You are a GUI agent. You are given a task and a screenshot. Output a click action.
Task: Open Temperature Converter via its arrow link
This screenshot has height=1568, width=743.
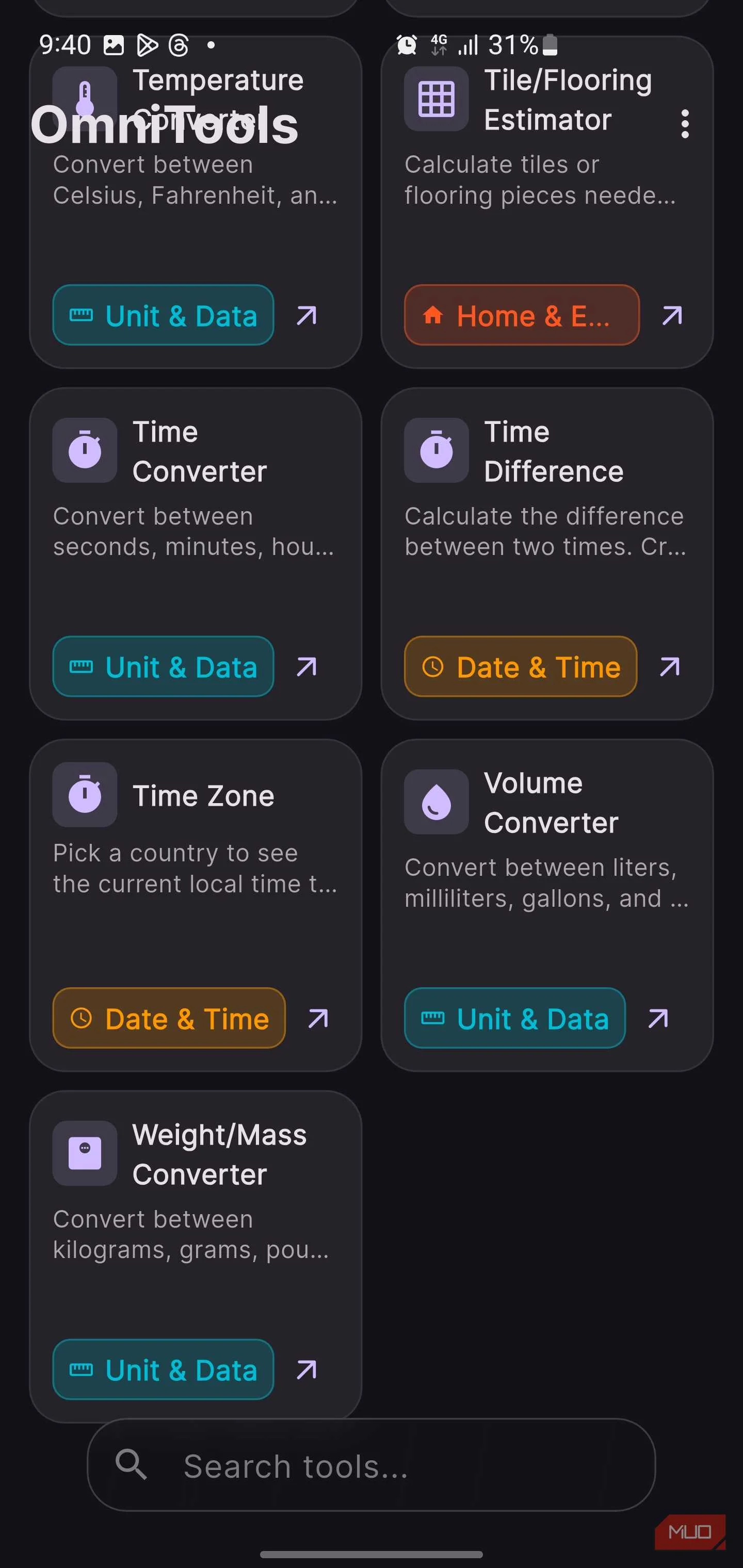(306, 316)
